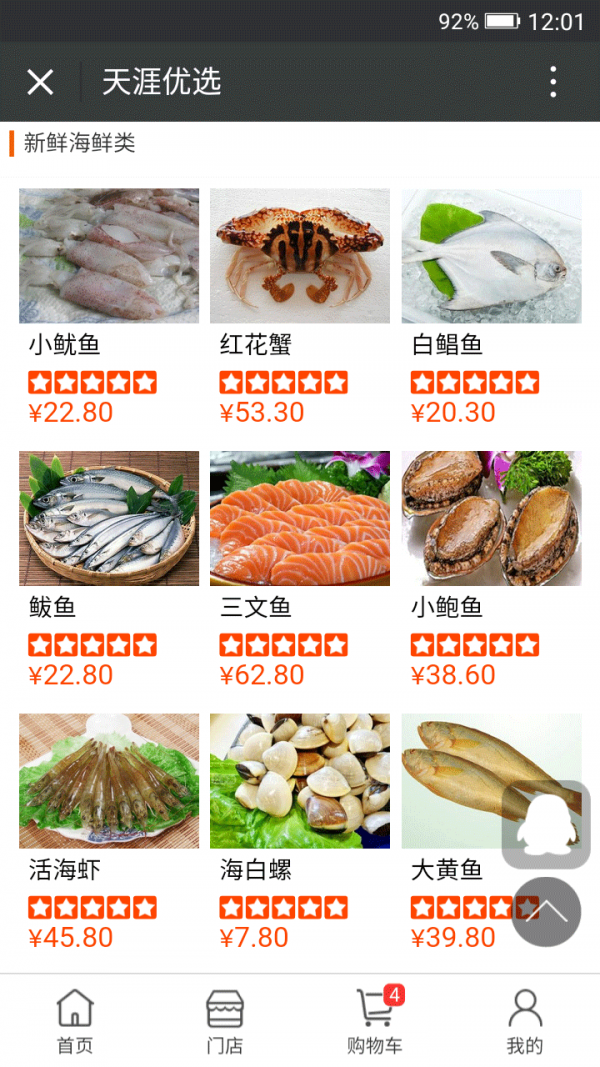The width and height of the screenshot is (600, 1067).
Task: Go to the 首页 tab
Action: point(75,1021)
